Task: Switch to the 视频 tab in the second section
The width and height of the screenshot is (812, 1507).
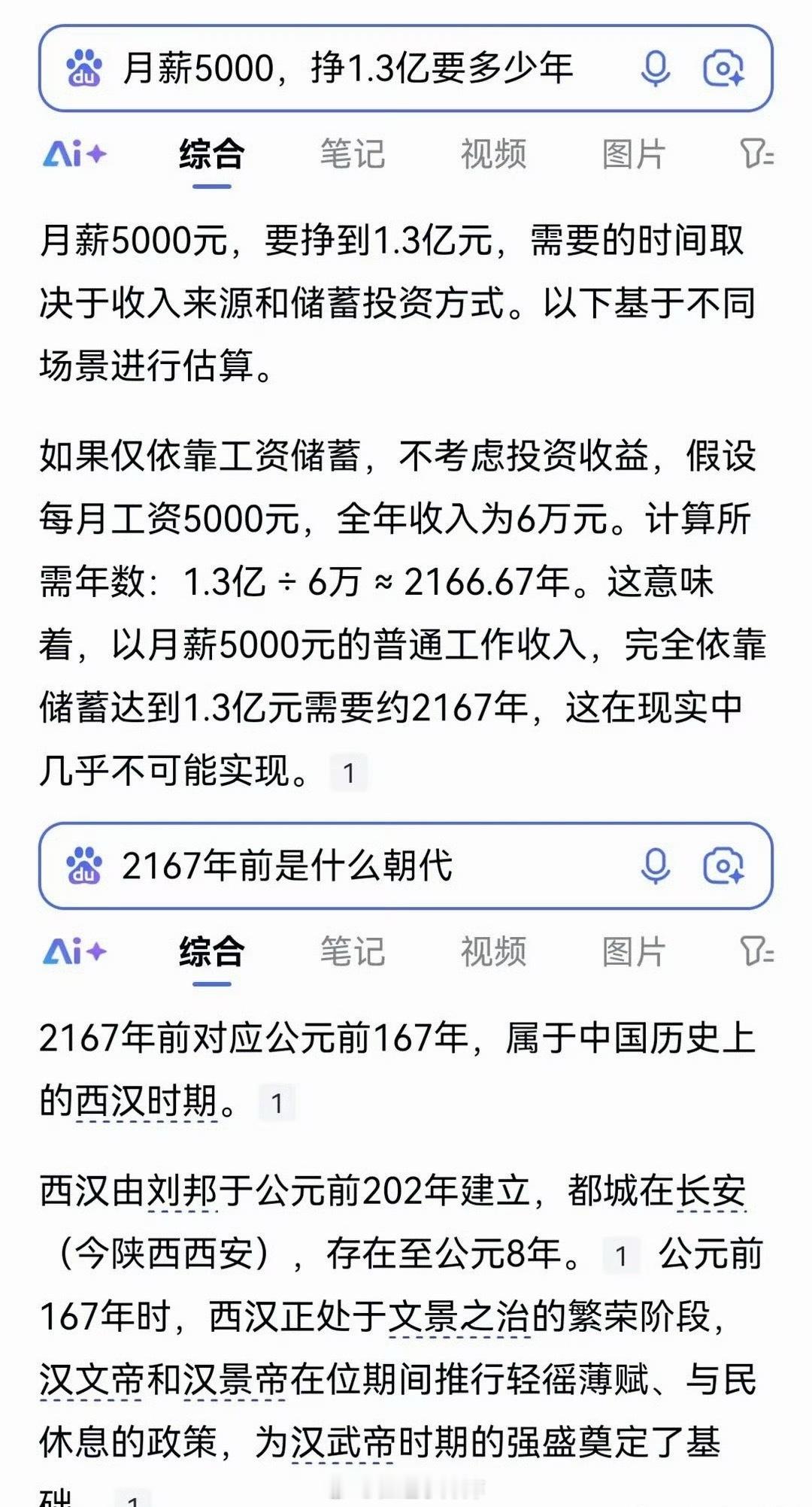Action: click(492, 950)
